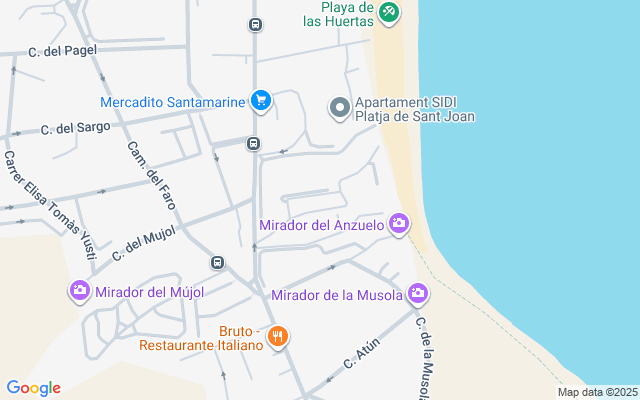Open the Mirador del Mújol viewpoint pin

[x=79, y=291]
